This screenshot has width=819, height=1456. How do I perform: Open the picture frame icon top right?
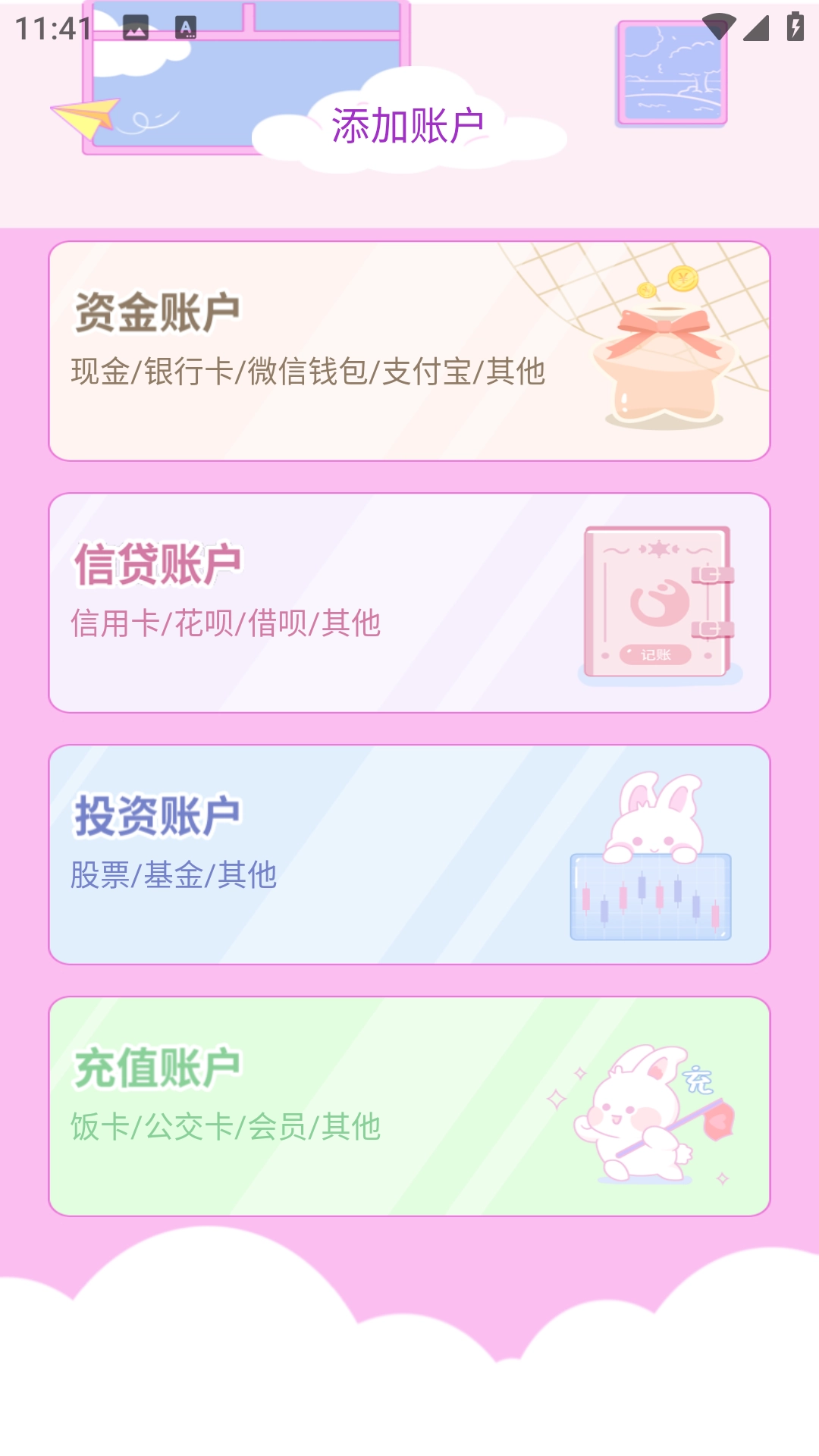[x=671, y=72]
